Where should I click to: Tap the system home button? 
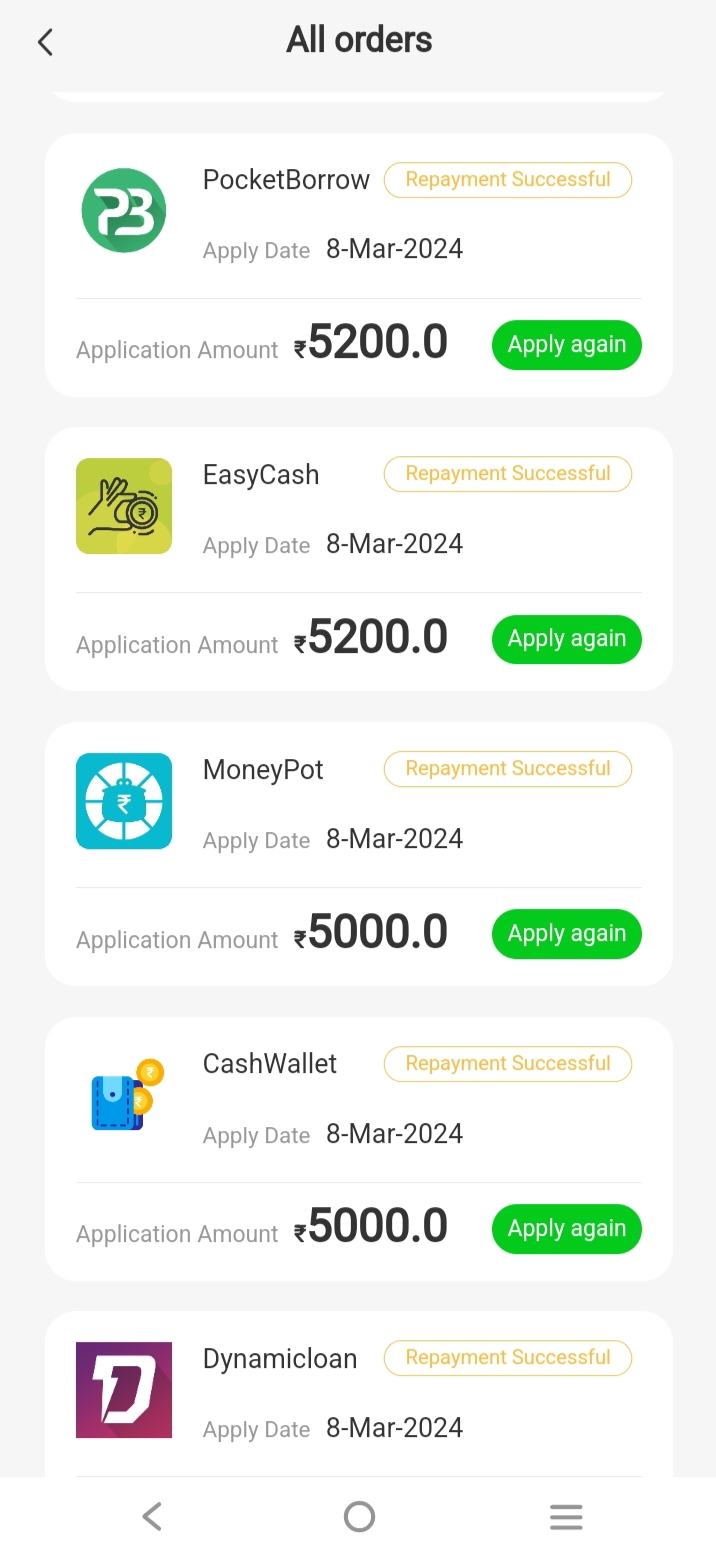[359, 1517]
